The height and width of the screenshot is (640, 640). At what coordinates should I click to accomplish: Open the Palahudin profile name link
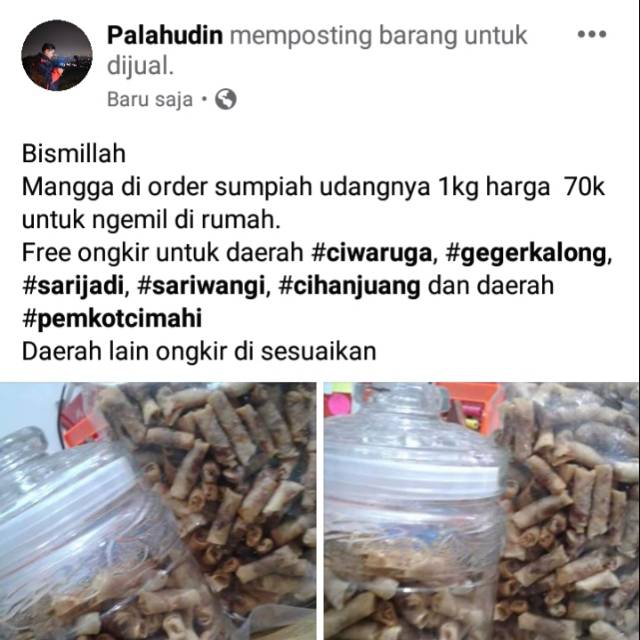164,36
